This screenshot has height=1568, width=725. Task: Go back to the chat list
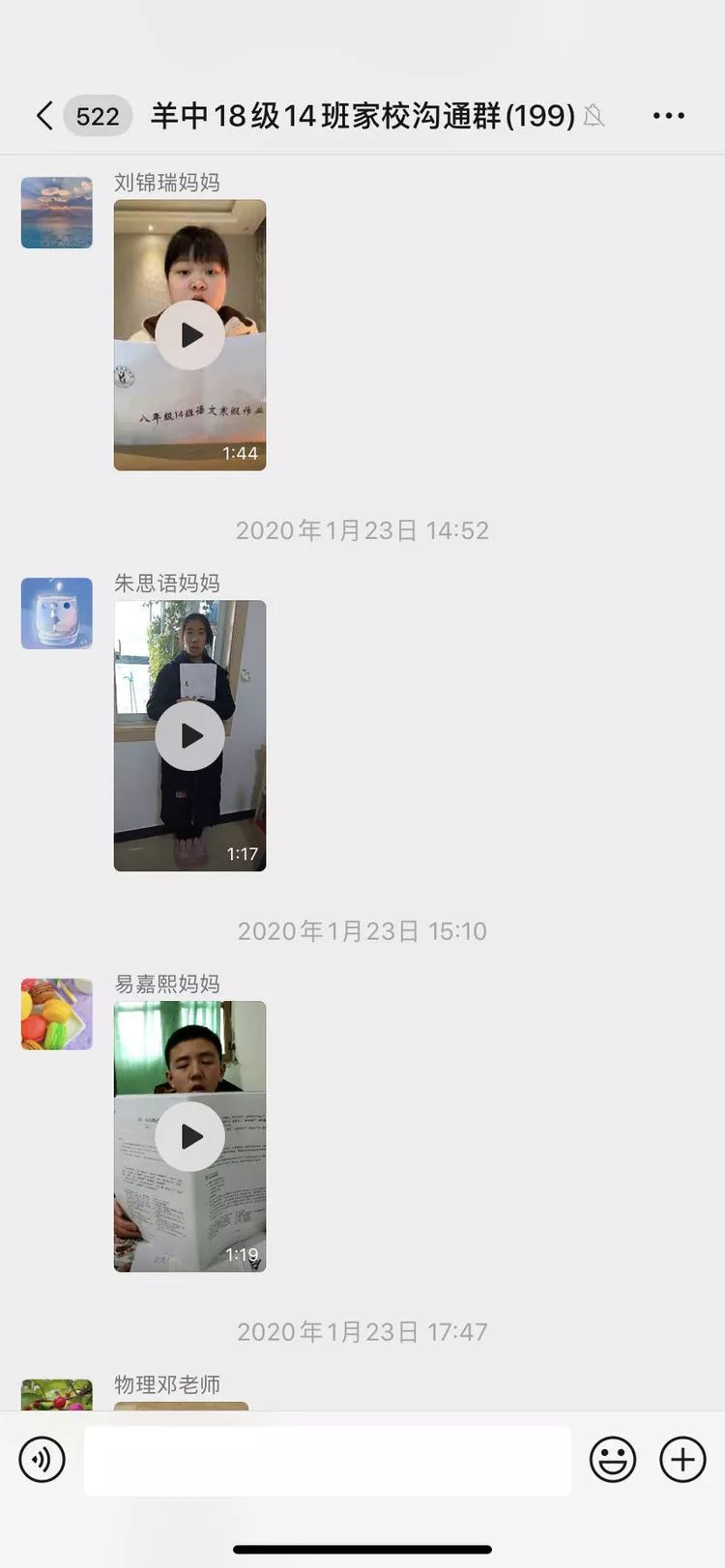click(x=44, y=116)
